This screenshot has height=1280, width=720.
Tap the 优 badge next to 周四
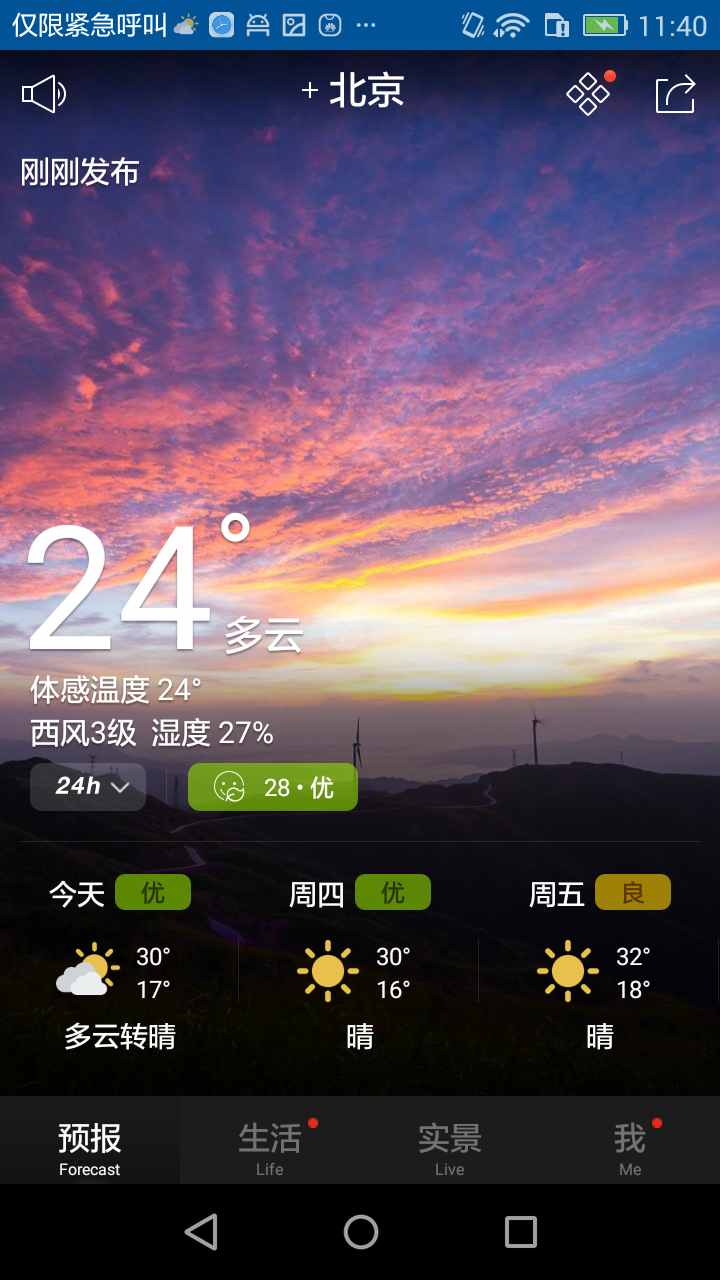392,893
